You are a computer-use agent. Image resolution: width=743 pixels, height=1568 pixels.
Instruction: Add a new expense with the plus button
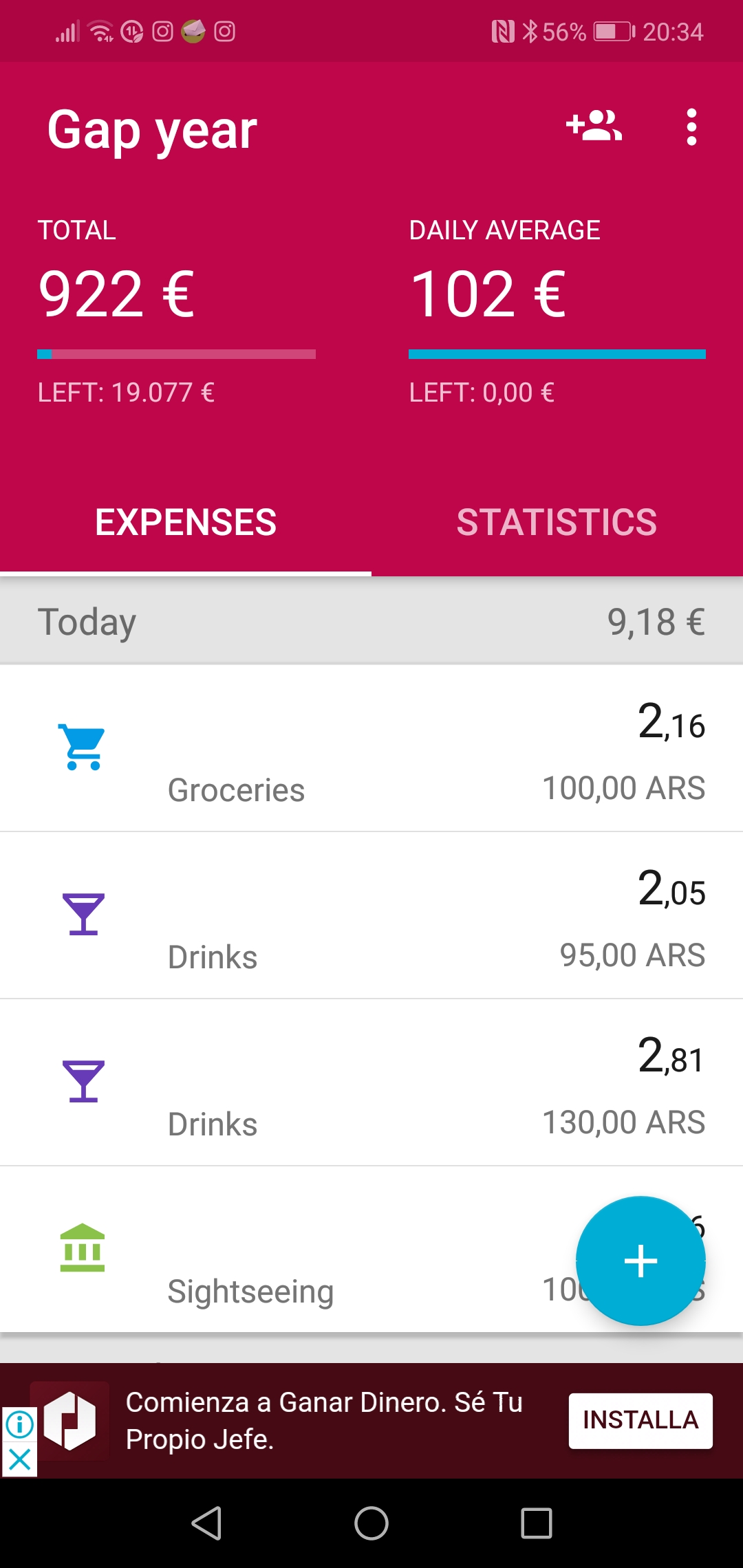[x=640, y=1261]
